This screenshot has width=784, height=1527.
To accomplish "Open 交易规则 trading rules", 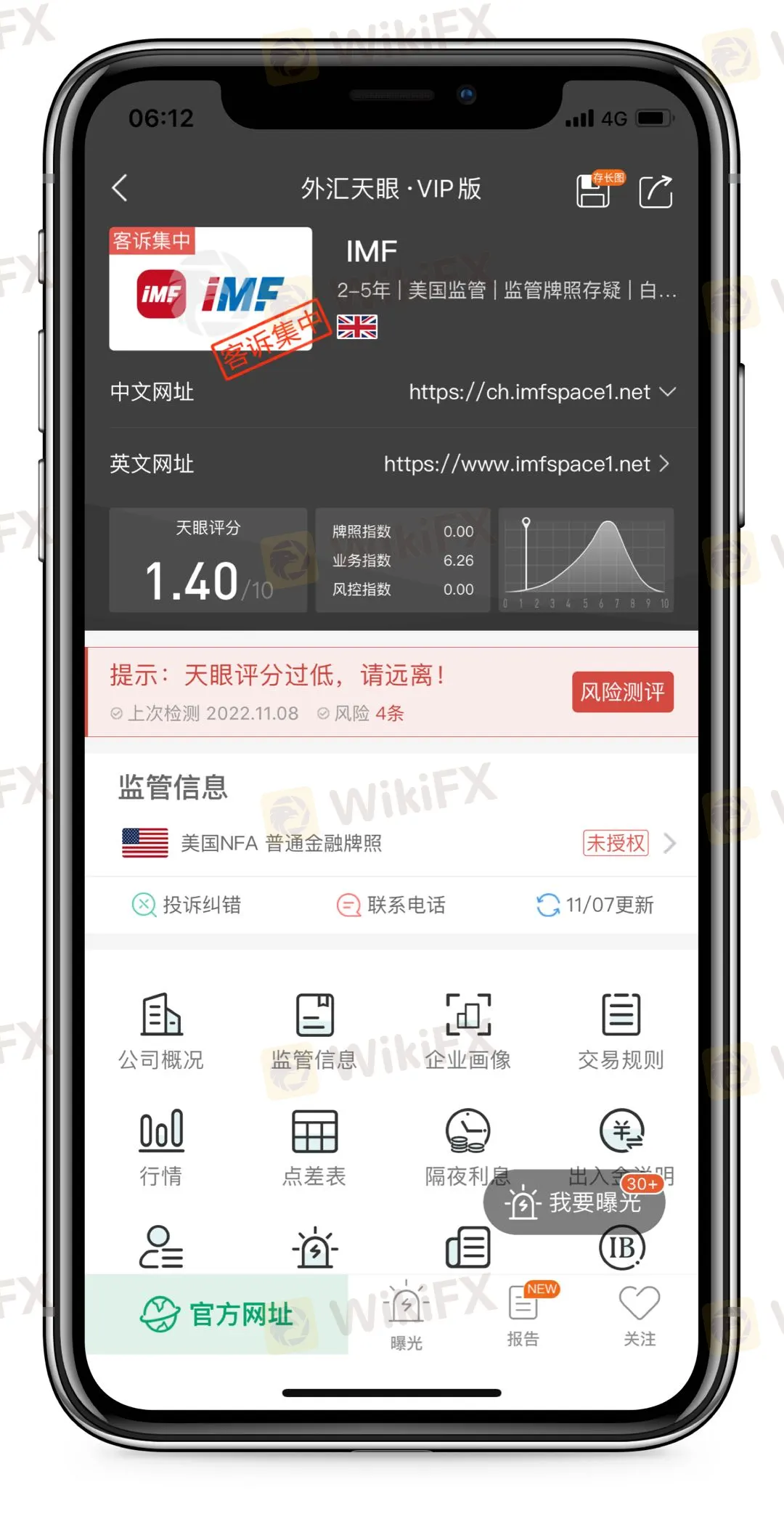I will click(x=621, y=1031).
